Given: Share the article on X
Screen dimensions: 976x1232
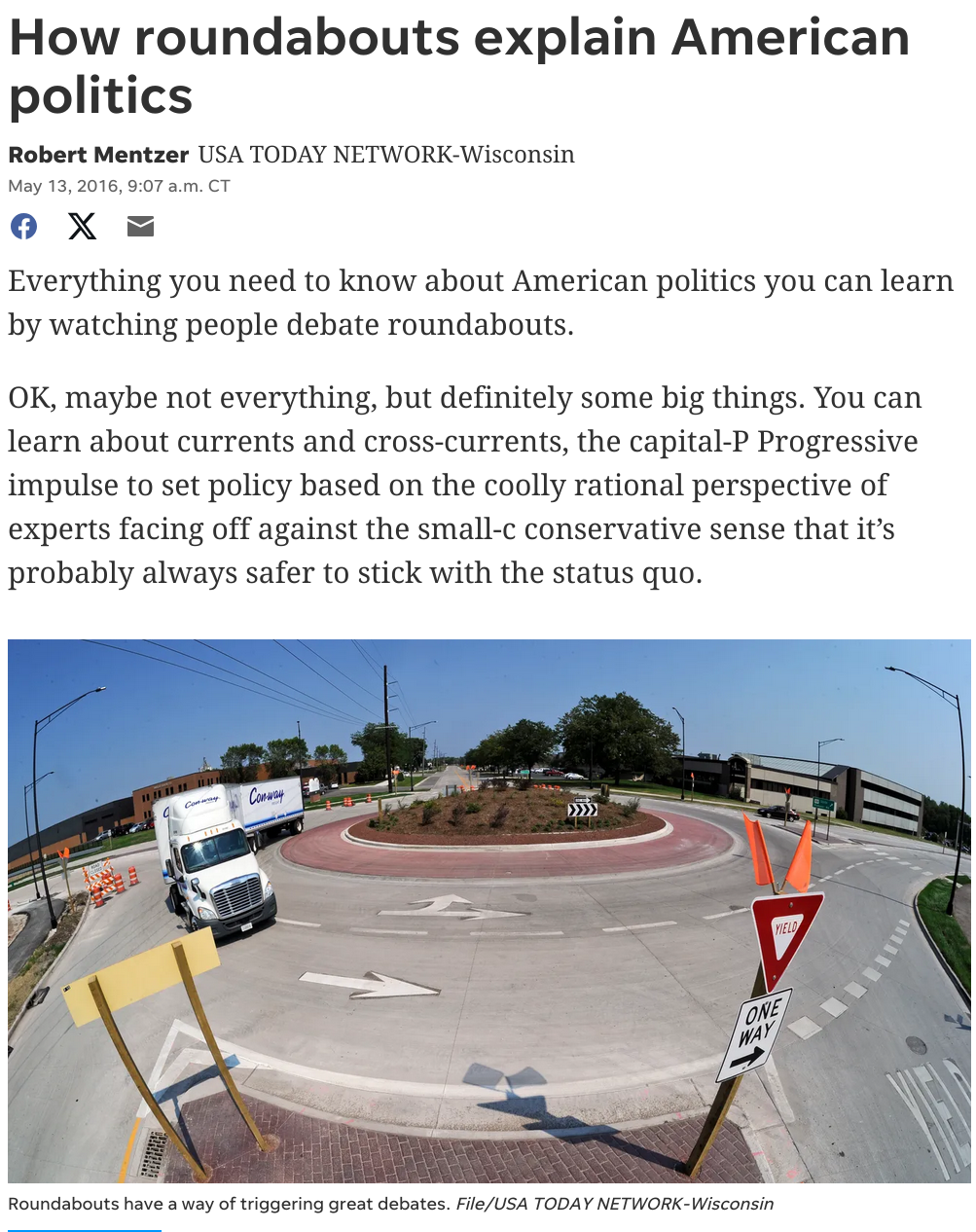Looking at the screenshot, I should (83, 227).
